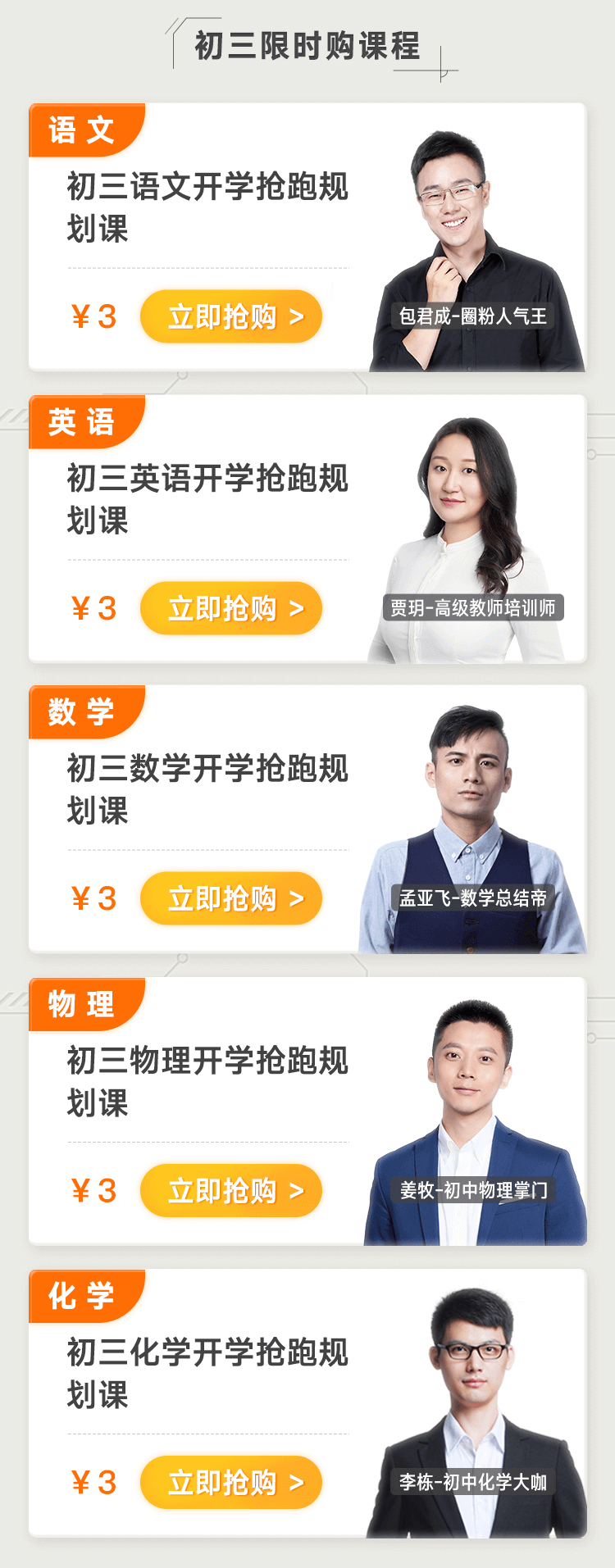Purchase the 初三数学开学抢跑规划课
Image resolution: width=615 pixels, height=1568 pixels.
pyautogui.click(x=231, y=898)
